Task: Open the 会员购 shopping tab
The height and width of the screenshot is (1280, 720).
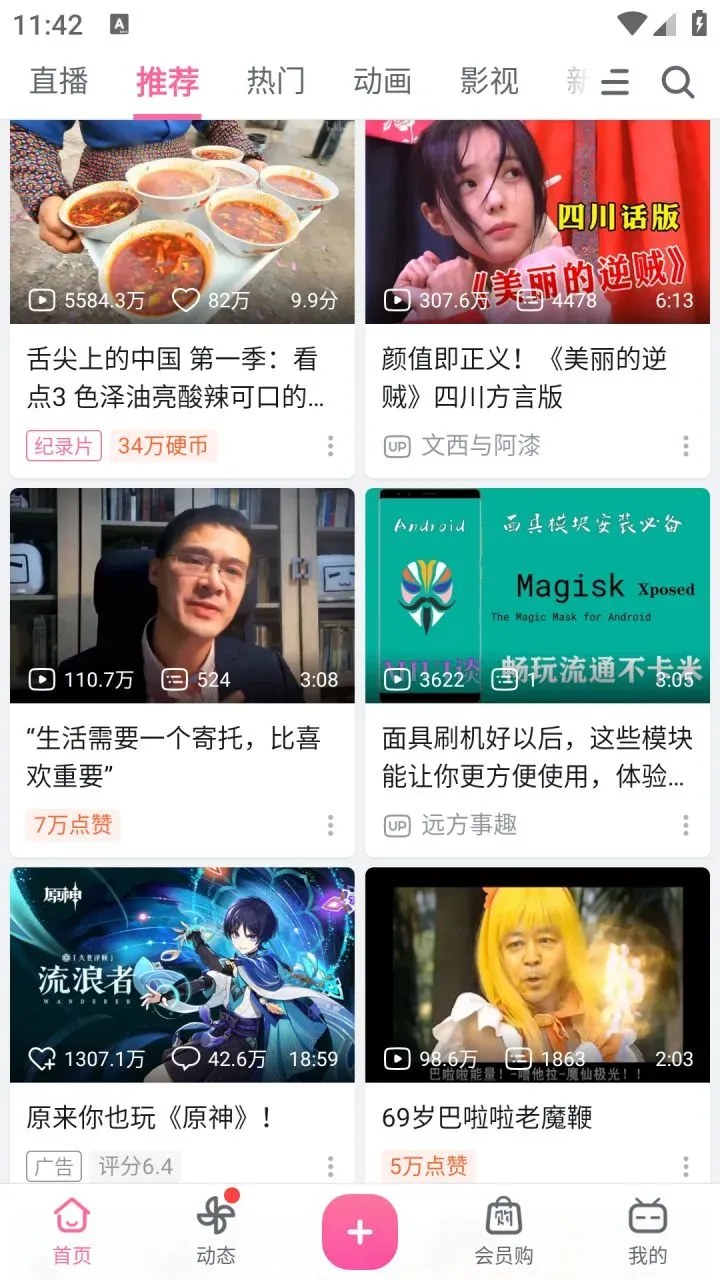Action: (x=504, y=1229)
